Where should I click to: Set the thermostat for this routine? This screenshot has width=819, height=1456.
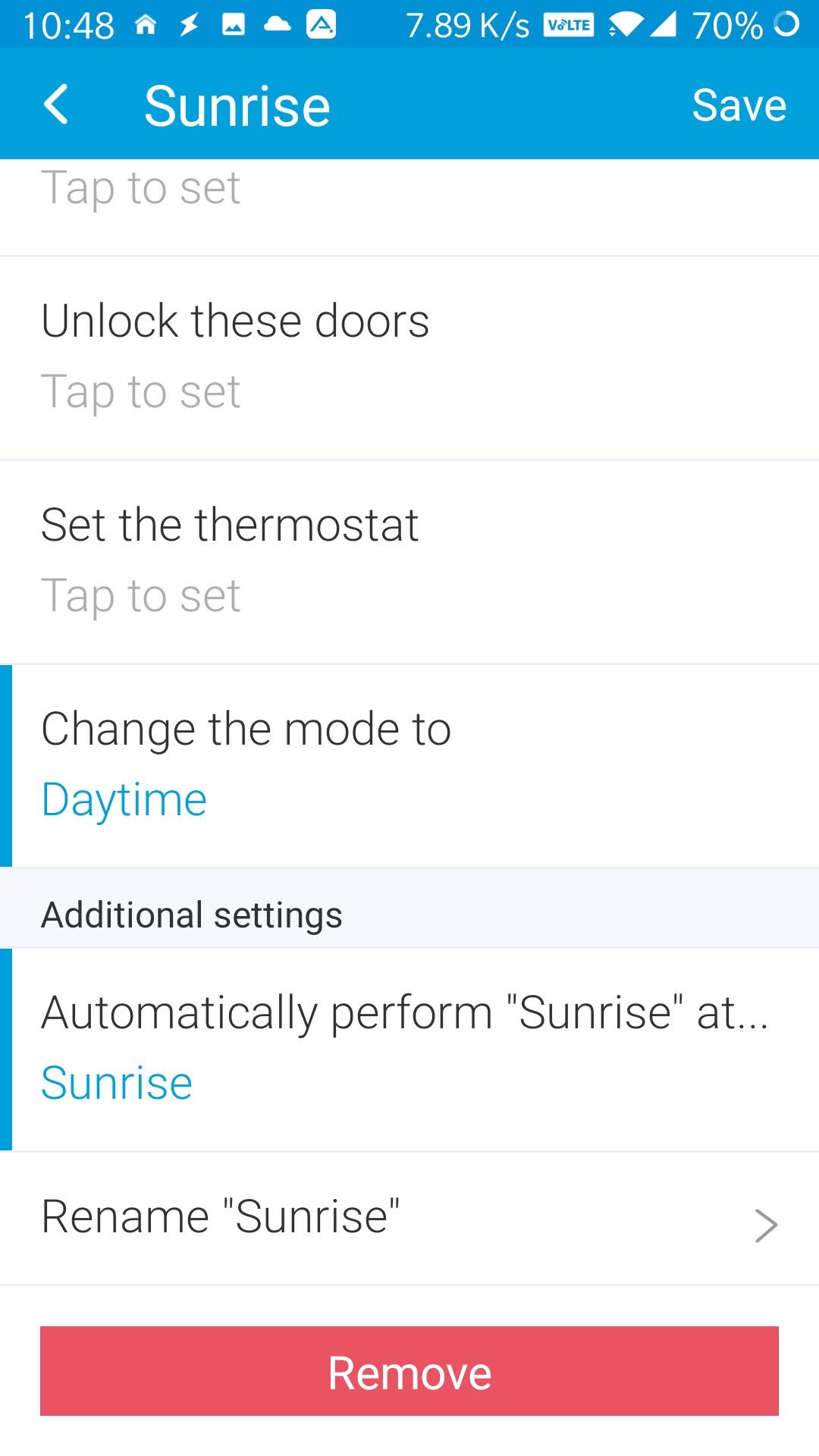click(x=409, y=561)
